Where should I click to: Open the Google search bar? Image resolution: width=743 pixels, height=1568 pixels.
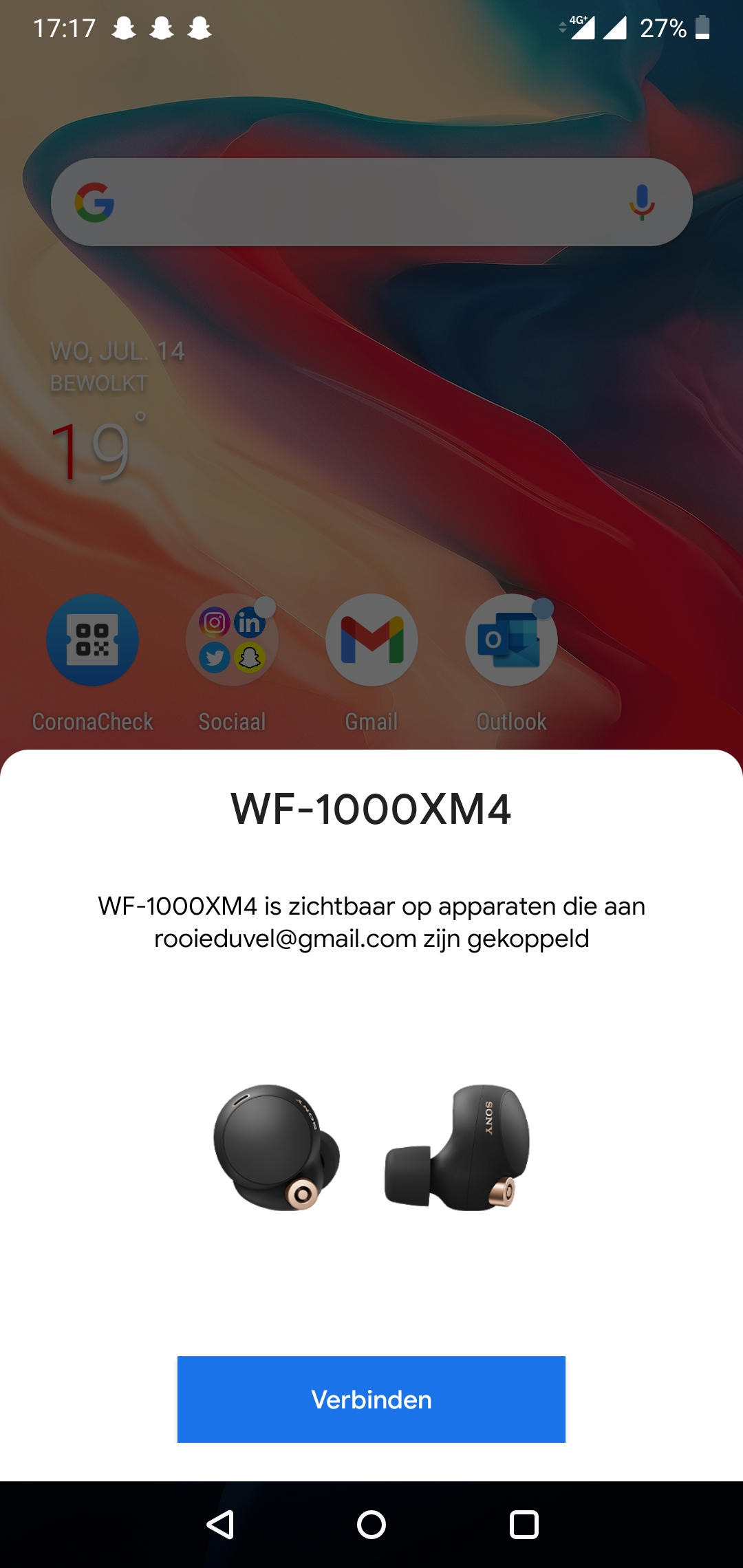371,202
